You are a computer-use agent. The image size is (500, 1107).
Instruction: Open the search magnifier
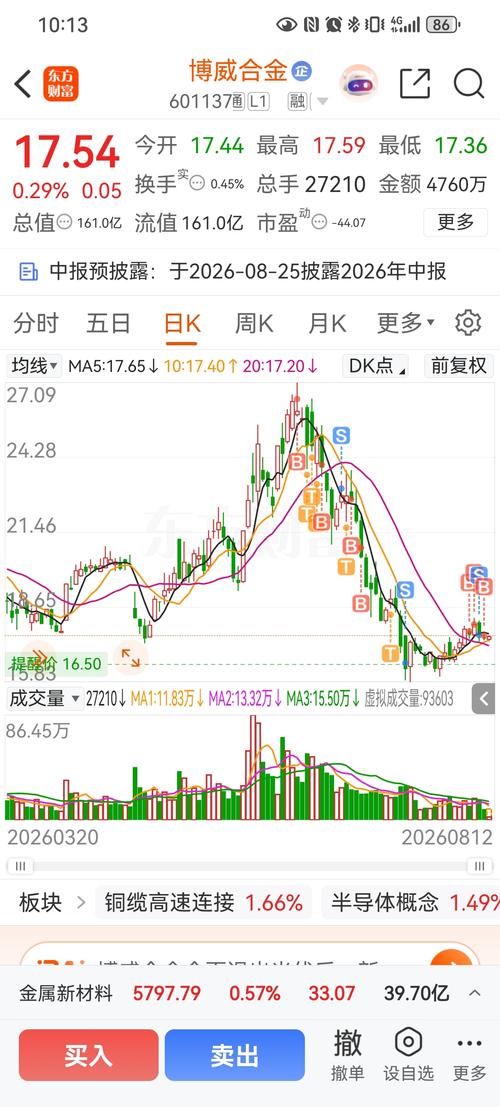469,84
